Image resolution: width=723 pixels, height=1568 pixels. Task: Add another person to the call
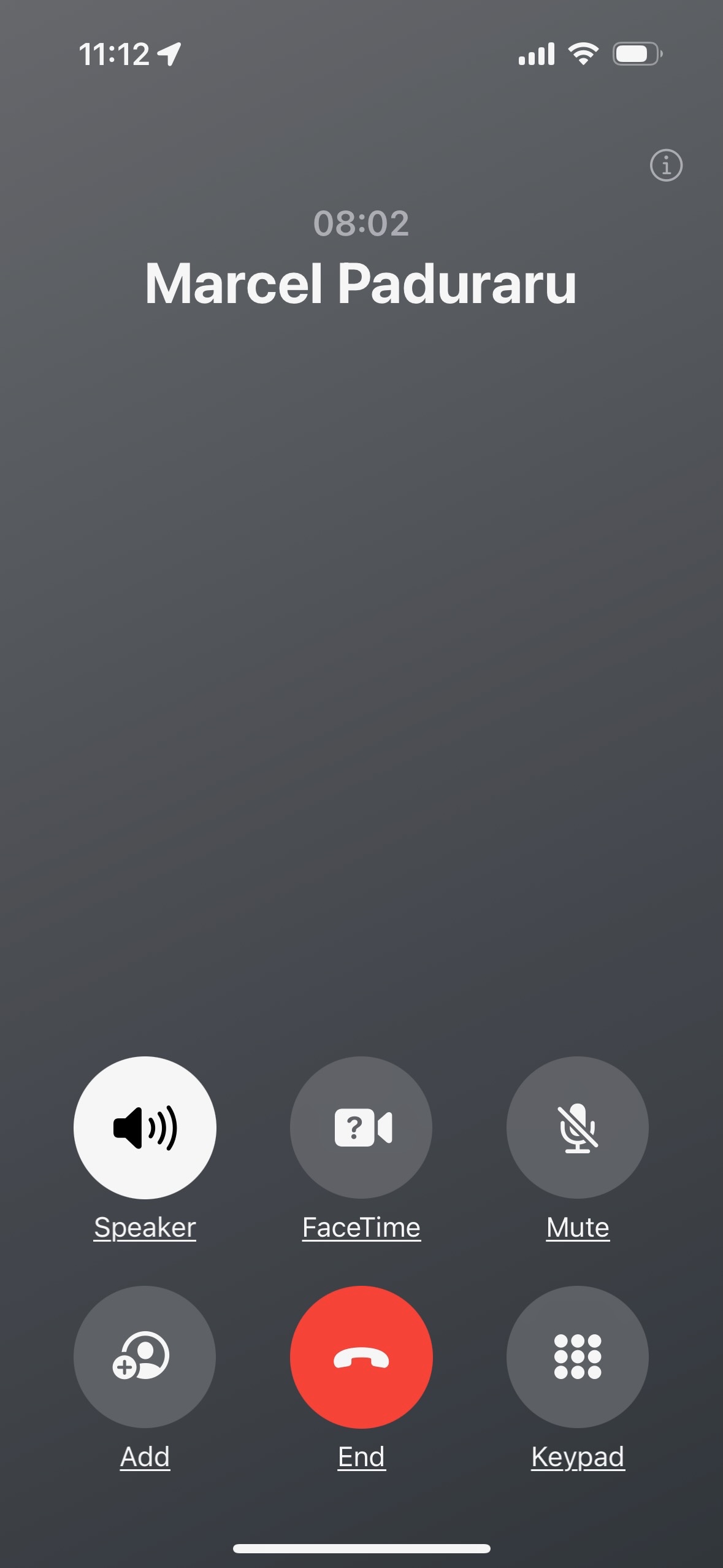tap(145, 1356)
